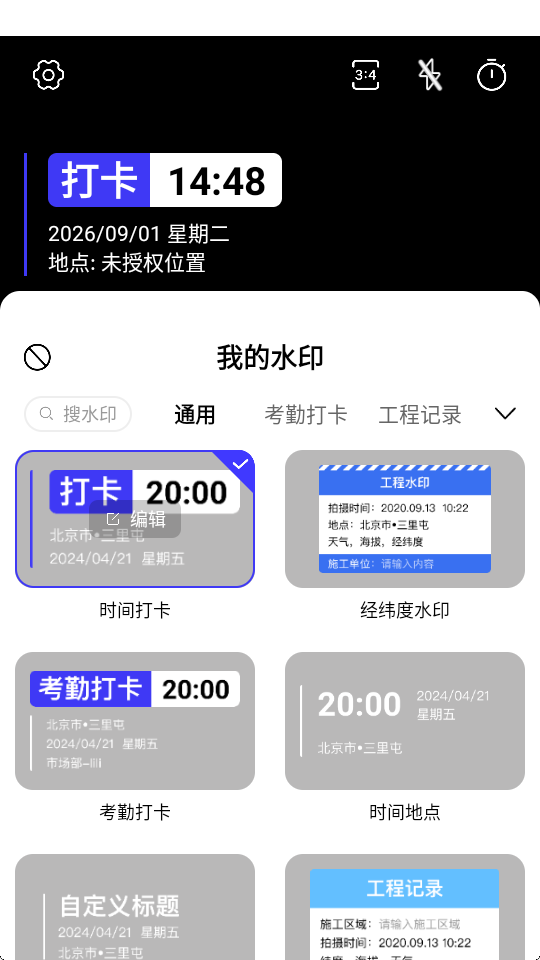Toggle the flash icon
This screenshot has height=960, width=540.
point(430,75)
